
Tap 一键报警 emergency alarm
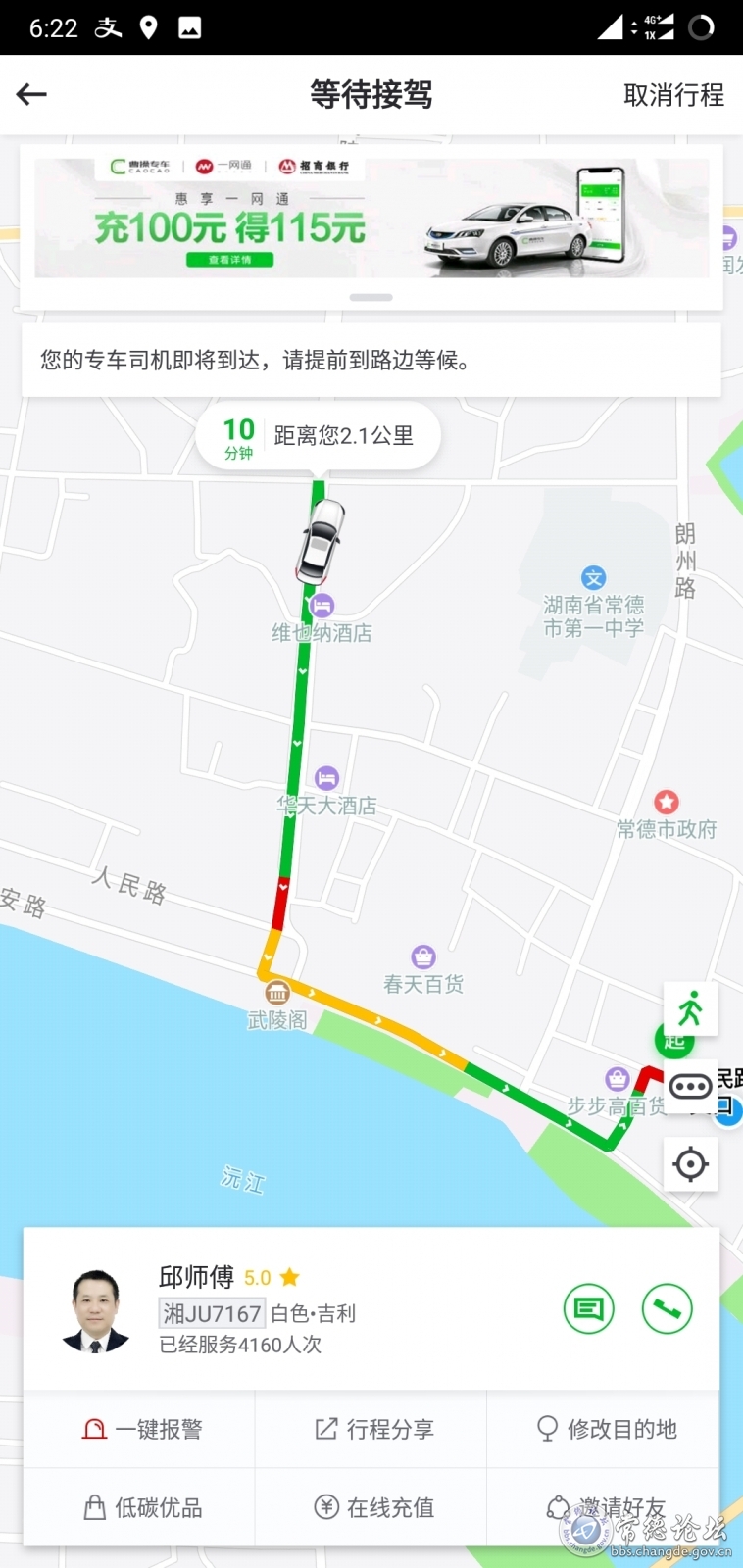pos(140,1429)
